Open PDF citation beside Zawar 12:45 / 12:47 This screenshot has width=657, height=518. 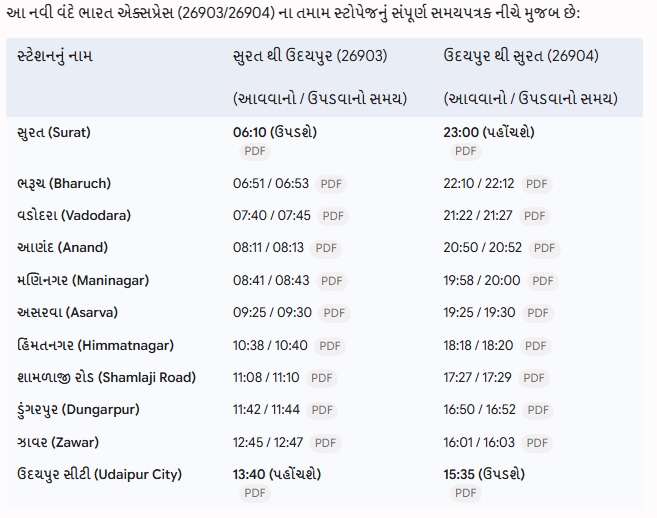pos(325,443)
